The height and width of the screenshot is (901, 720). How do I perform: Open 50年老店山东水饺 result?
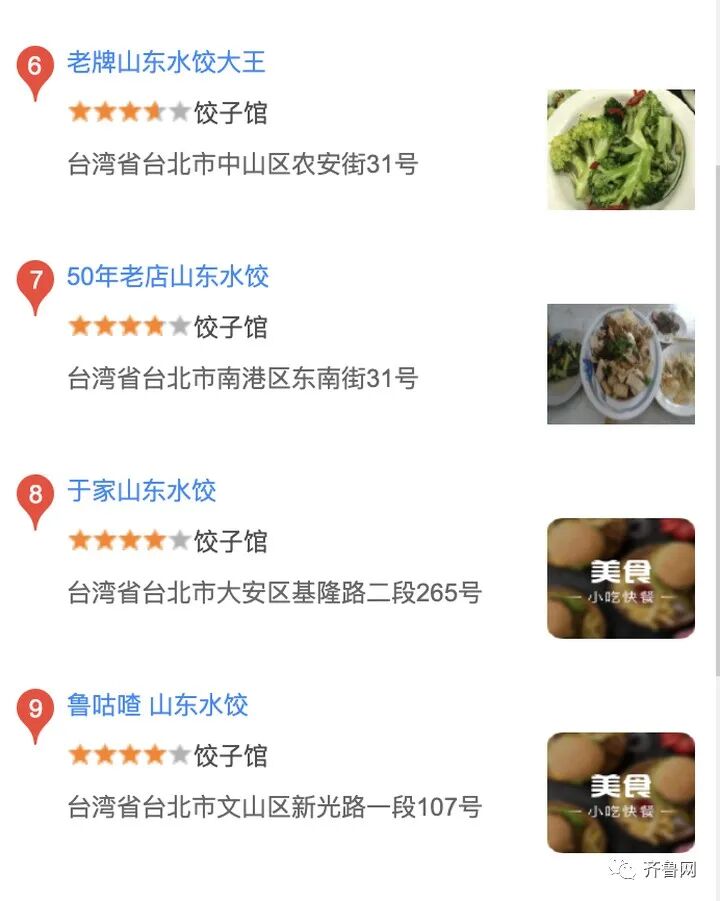(x=168, y=277)
